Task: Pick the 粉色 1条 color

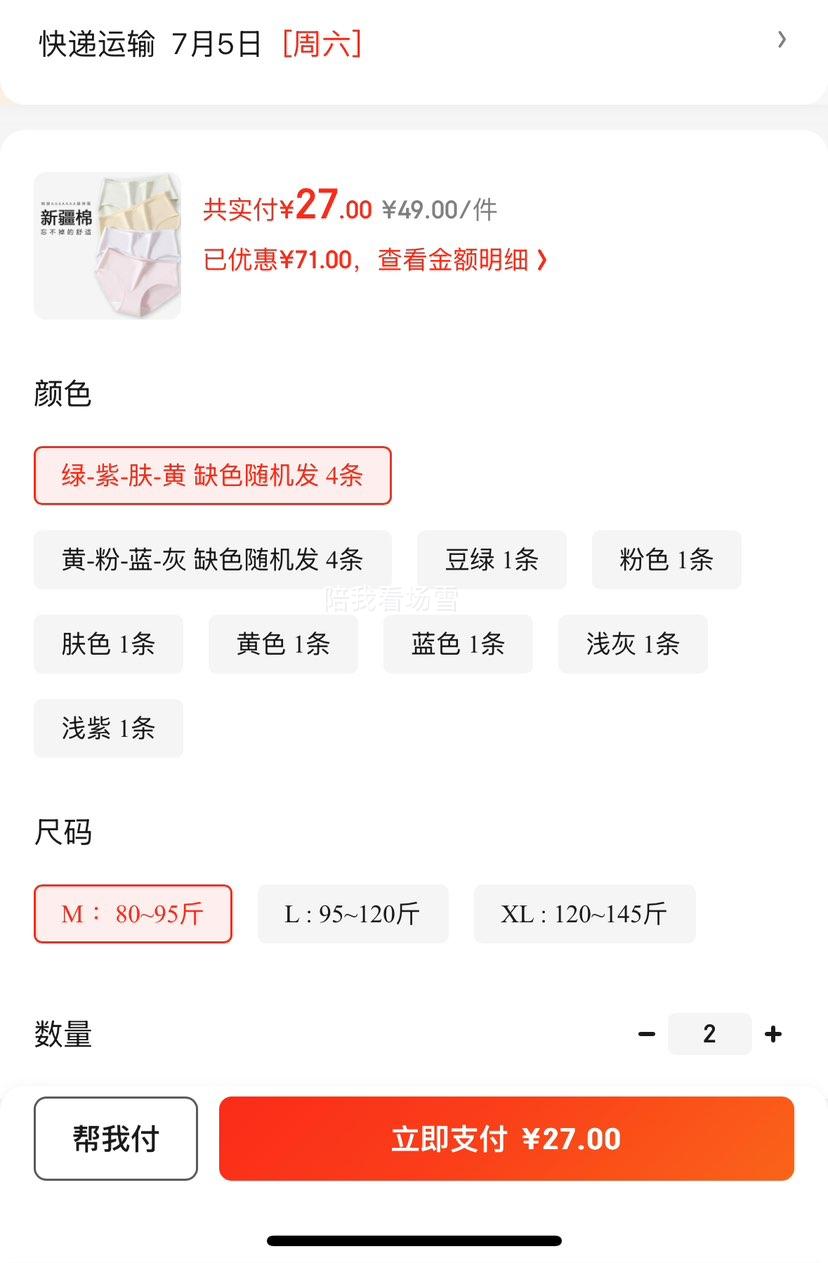Action: click(x=666, y=560)
